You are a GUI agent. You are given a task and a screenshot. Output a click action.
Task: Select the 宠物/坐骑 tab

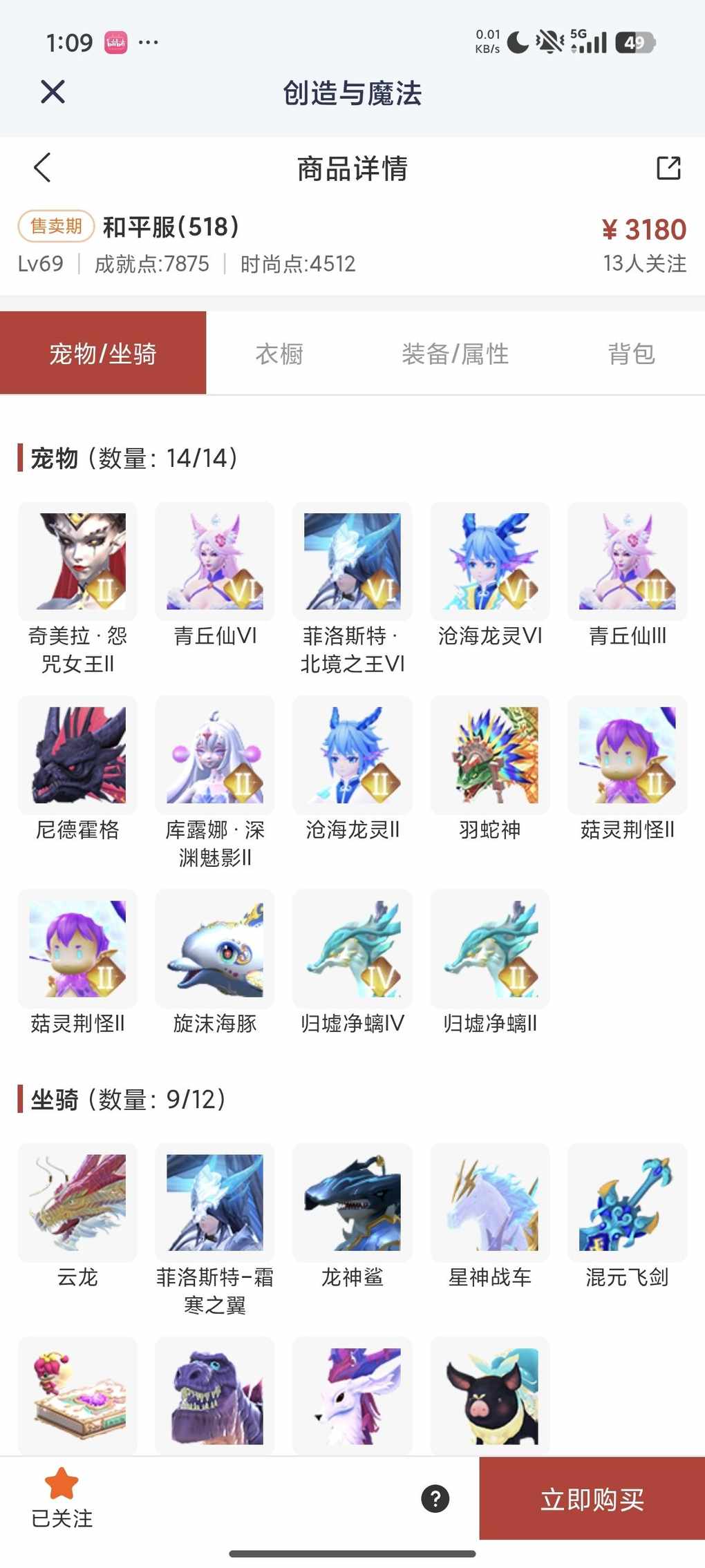[103, 354]
